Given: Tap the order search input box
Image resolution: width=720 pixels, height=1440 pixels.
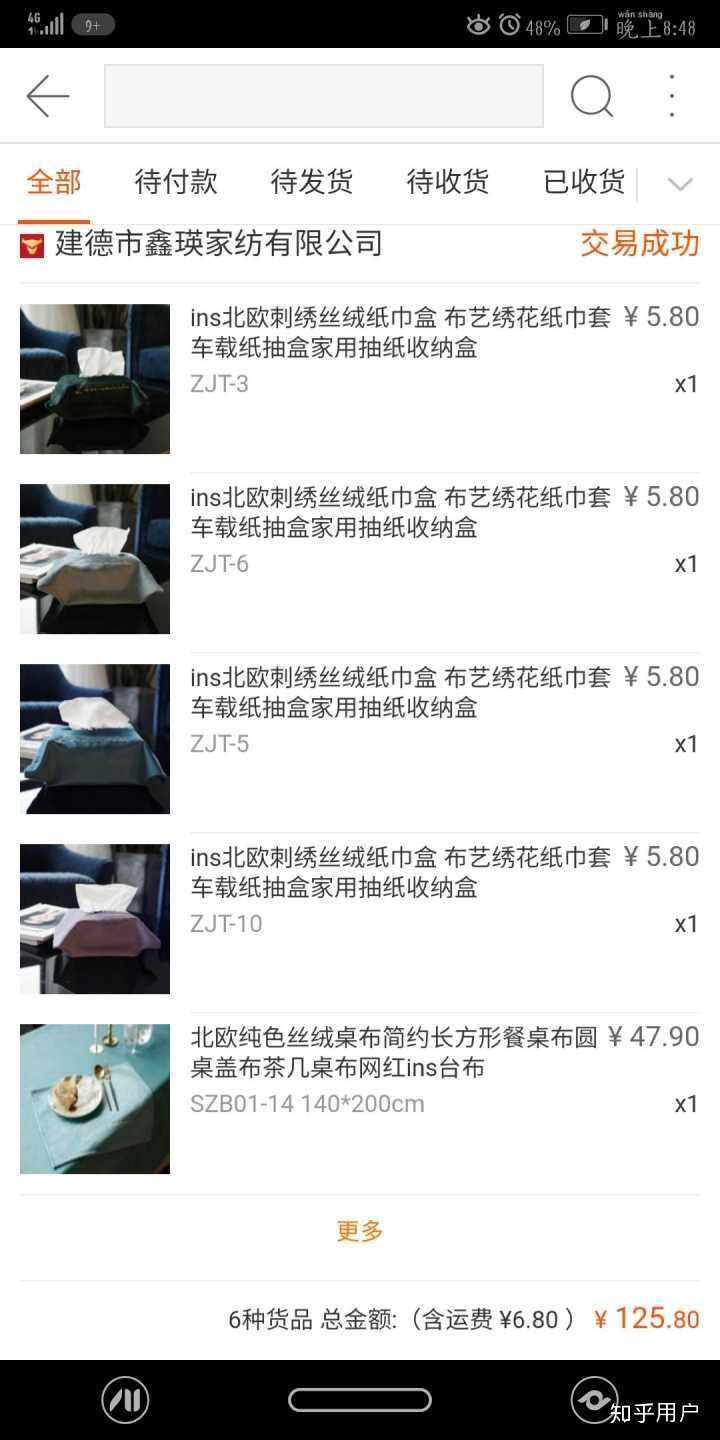Looking at the screenshot, I should click(x=323, y=96).
